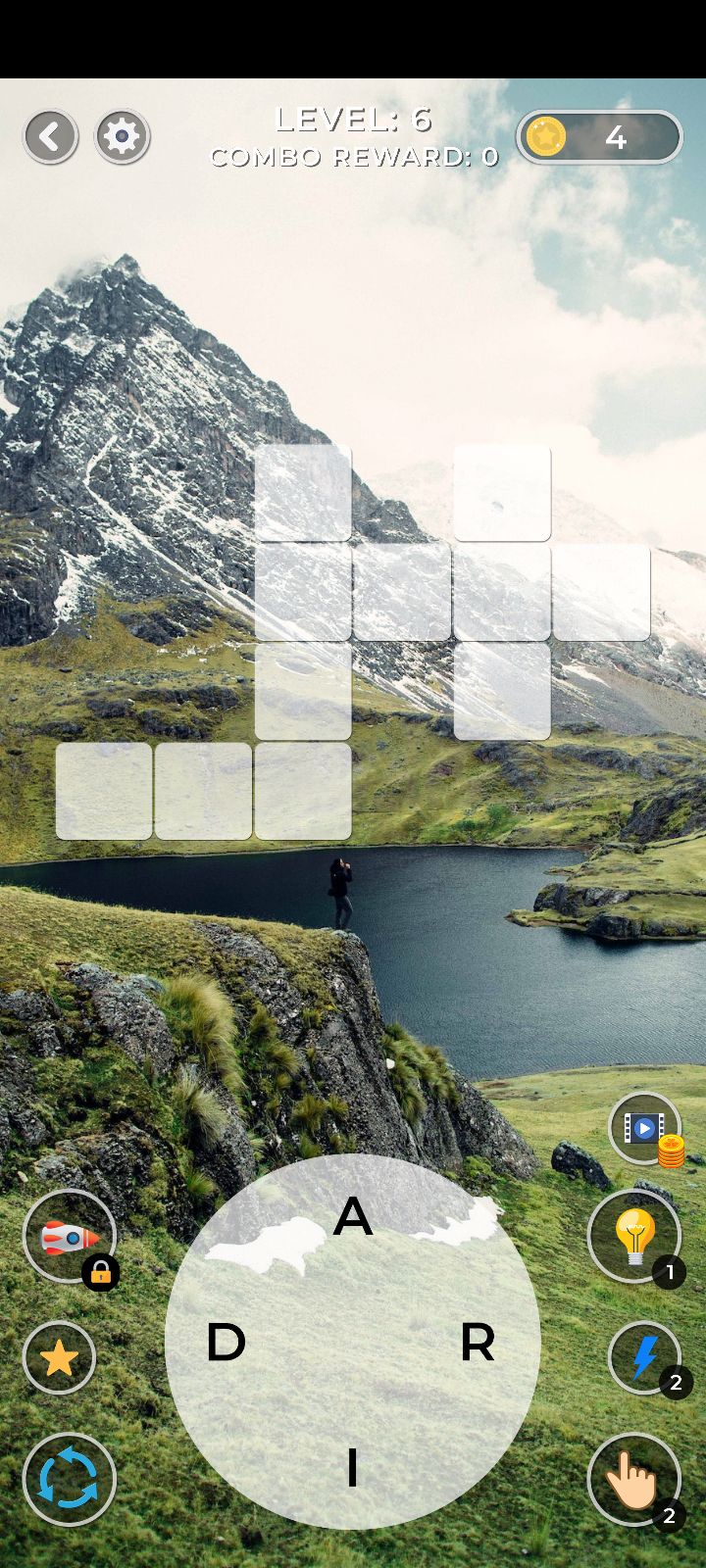Use the pointing finger hint

pyautogui.click(x=634, y=1480)
